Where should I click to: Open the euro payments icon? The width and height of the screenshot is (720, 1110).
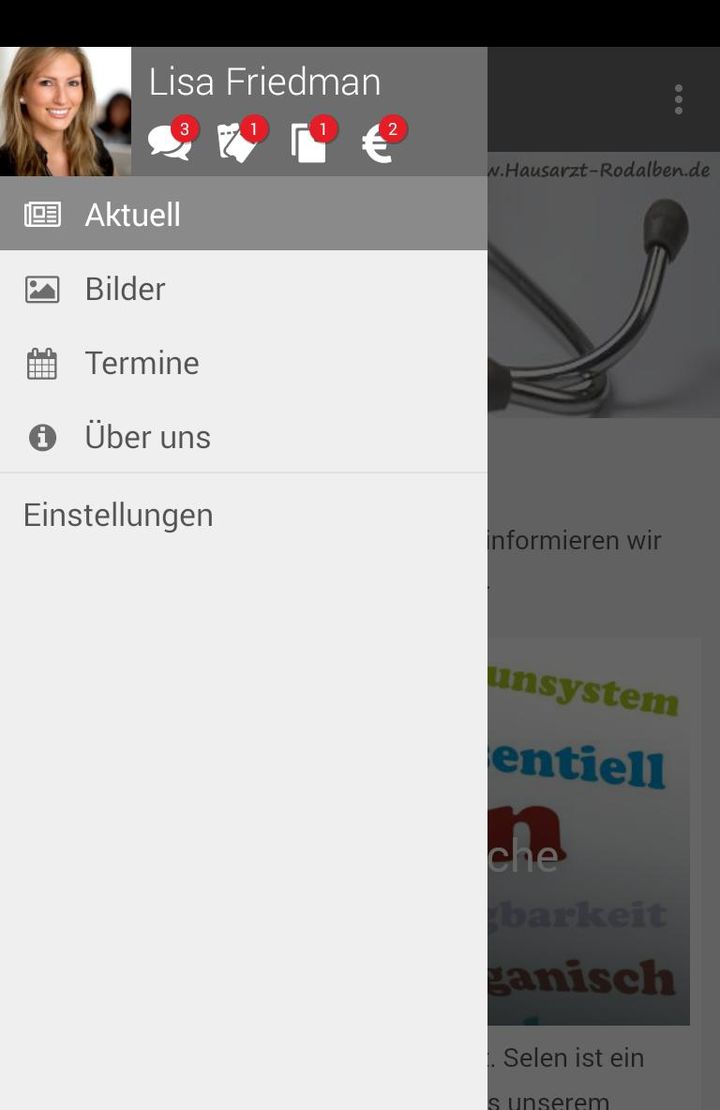pos(379,143)
